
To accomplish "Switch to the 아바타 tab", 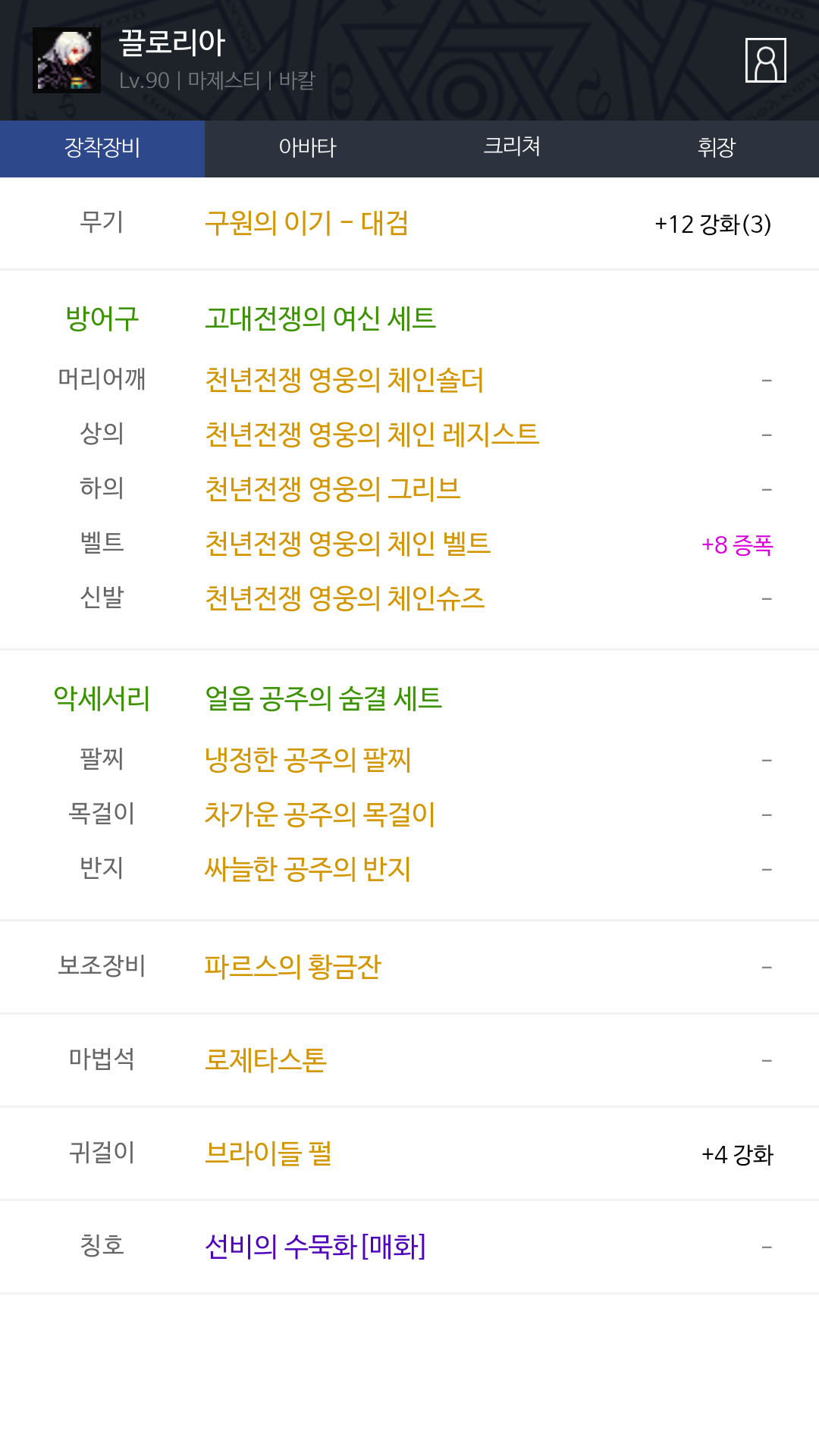I will [x=307, y=148].
